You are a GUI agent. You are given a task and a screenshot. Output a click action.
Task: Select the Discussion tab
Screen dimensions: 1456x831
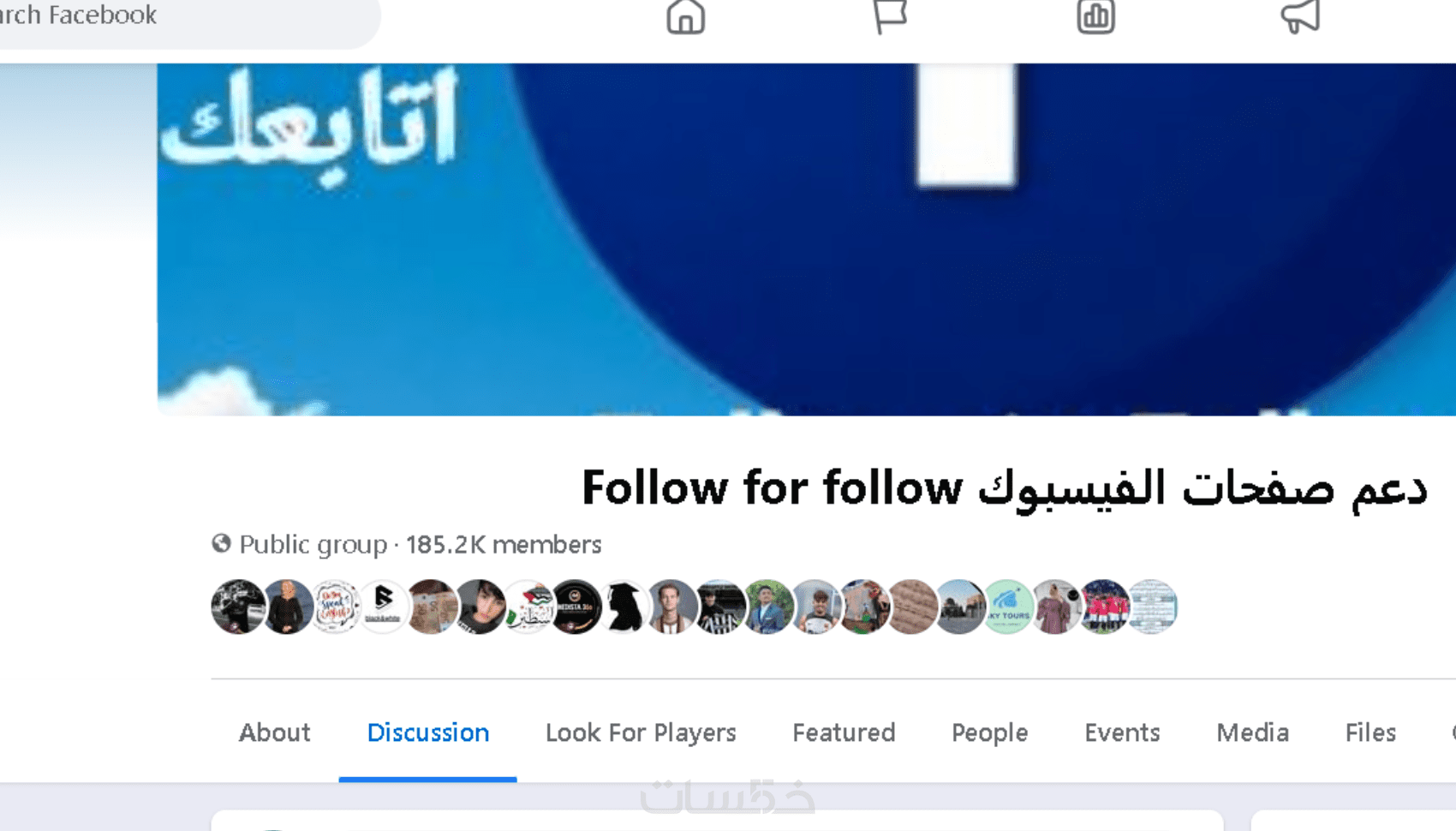pyautogui.click(x=427, y=732)
